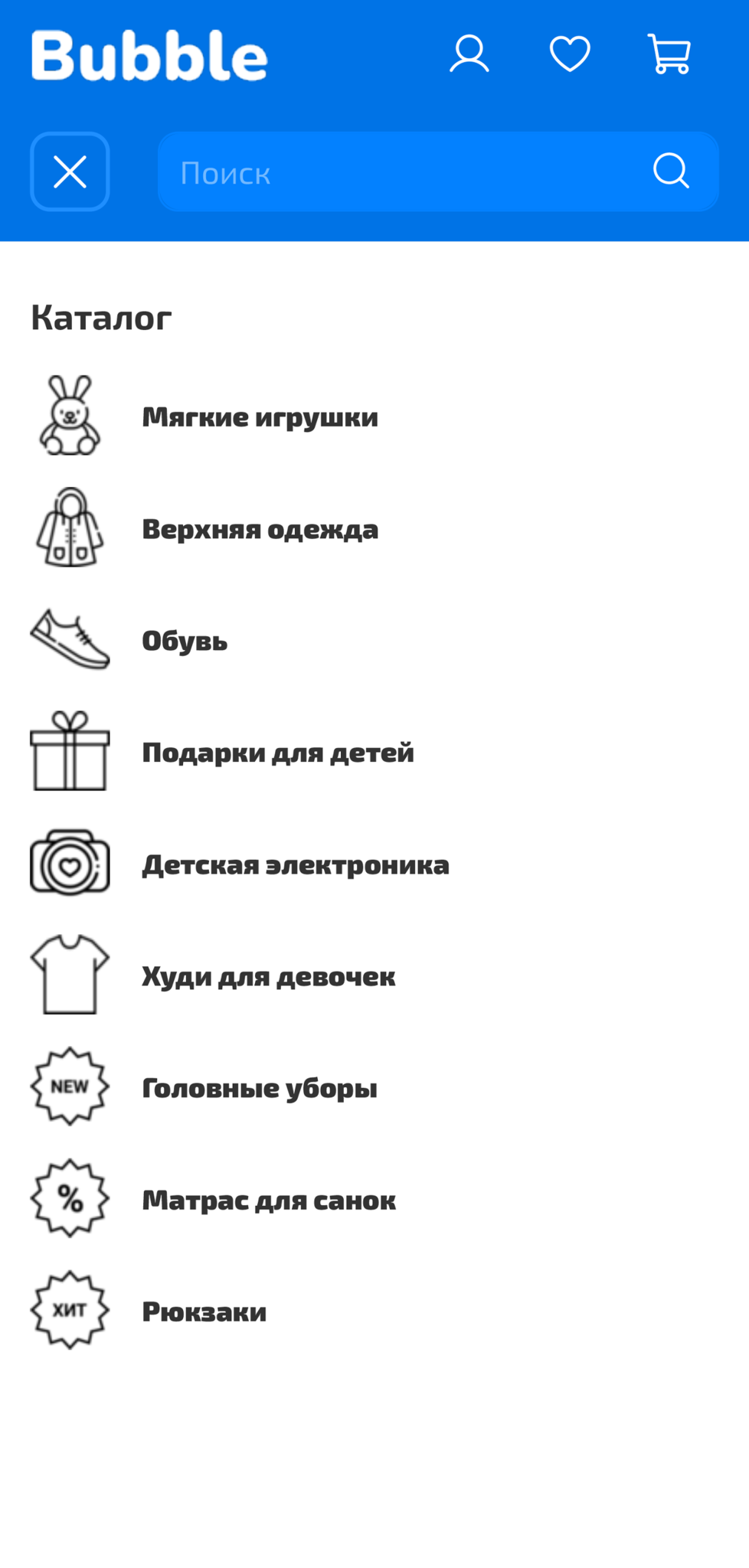Open the favorites heart icon

pos(570,54)
